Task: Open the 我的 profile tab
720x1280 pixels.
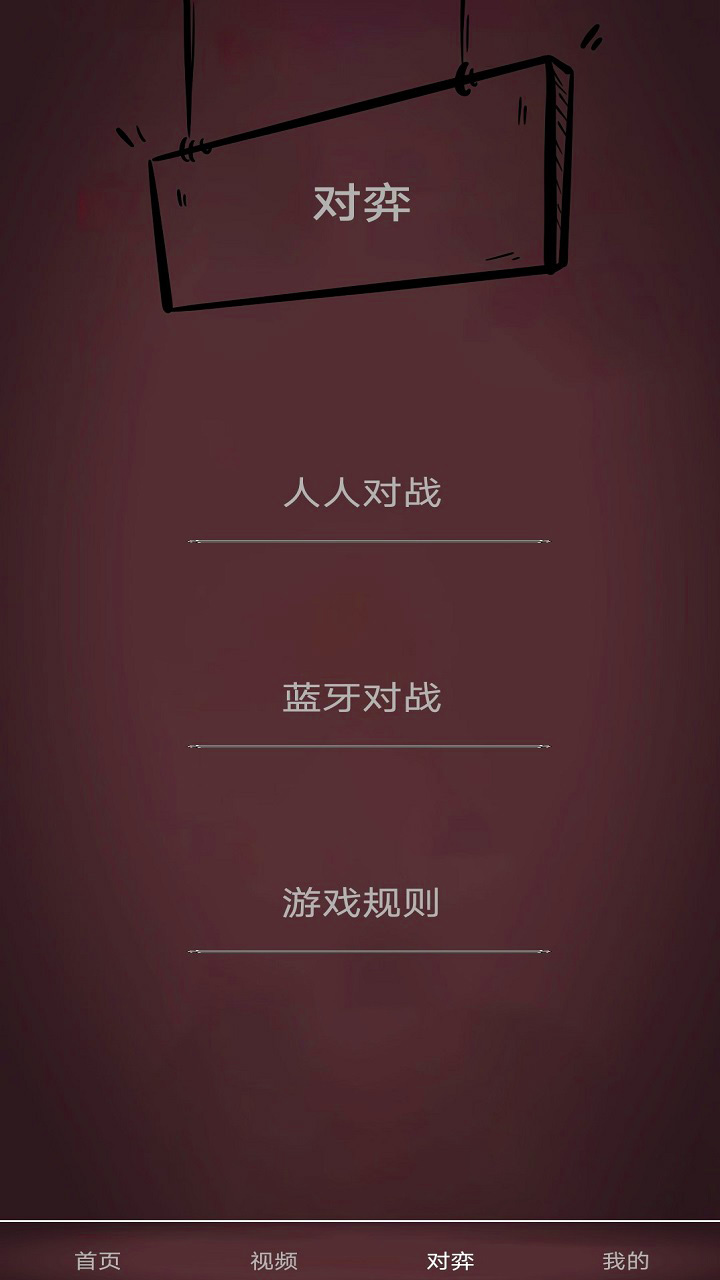Action: (x=626, y=1260)
